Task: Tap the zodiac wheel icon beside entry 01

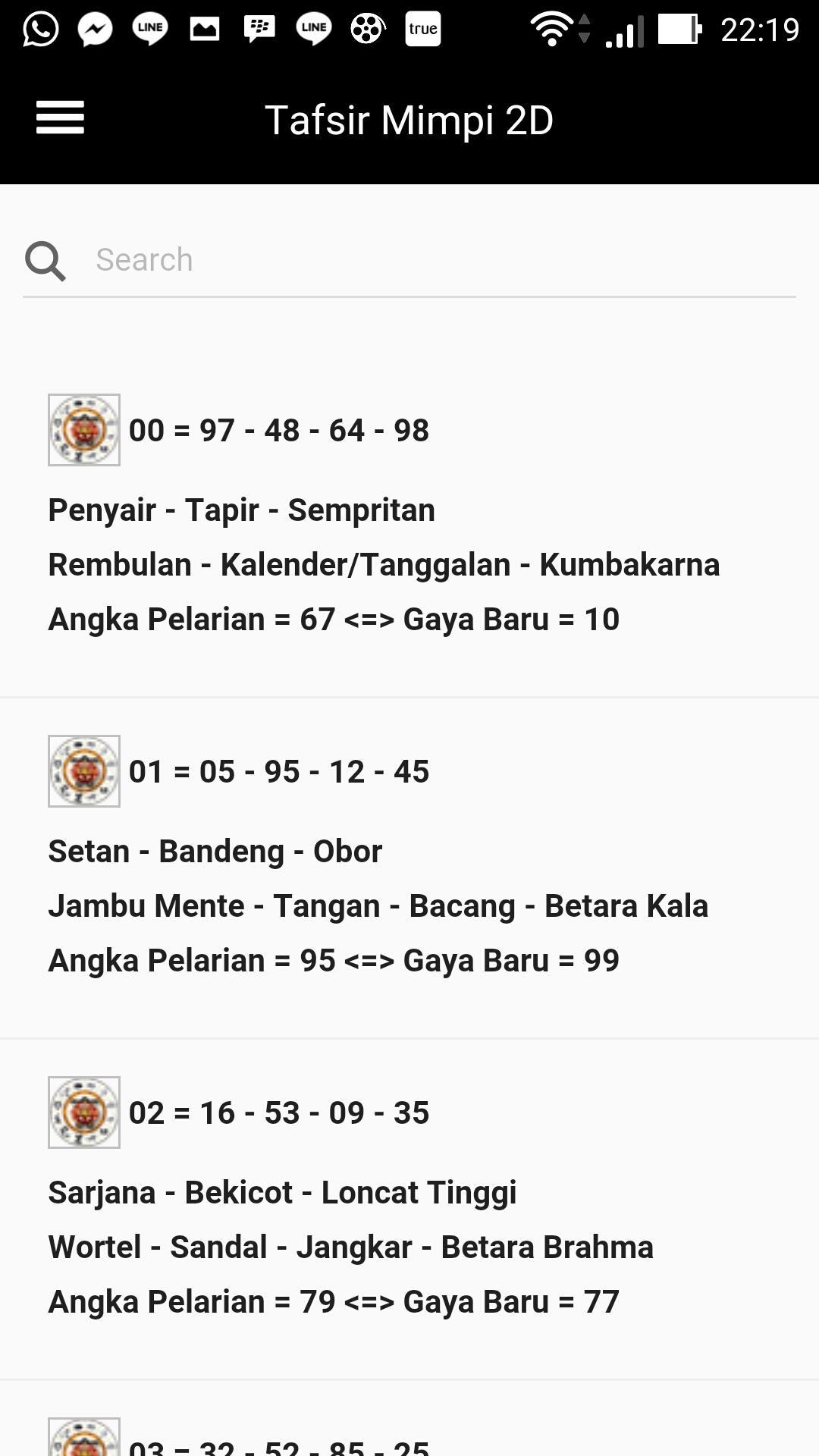Action: pos(83,770)
